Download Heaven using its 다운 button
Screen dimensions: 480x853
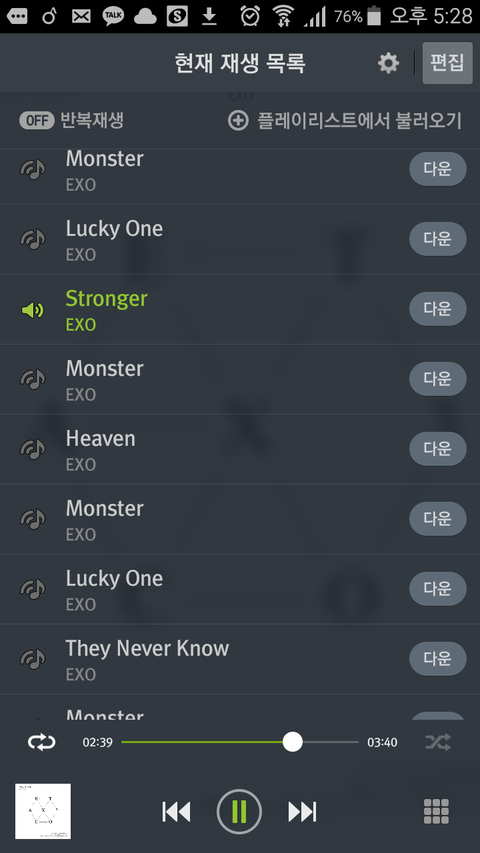(438, 449)
